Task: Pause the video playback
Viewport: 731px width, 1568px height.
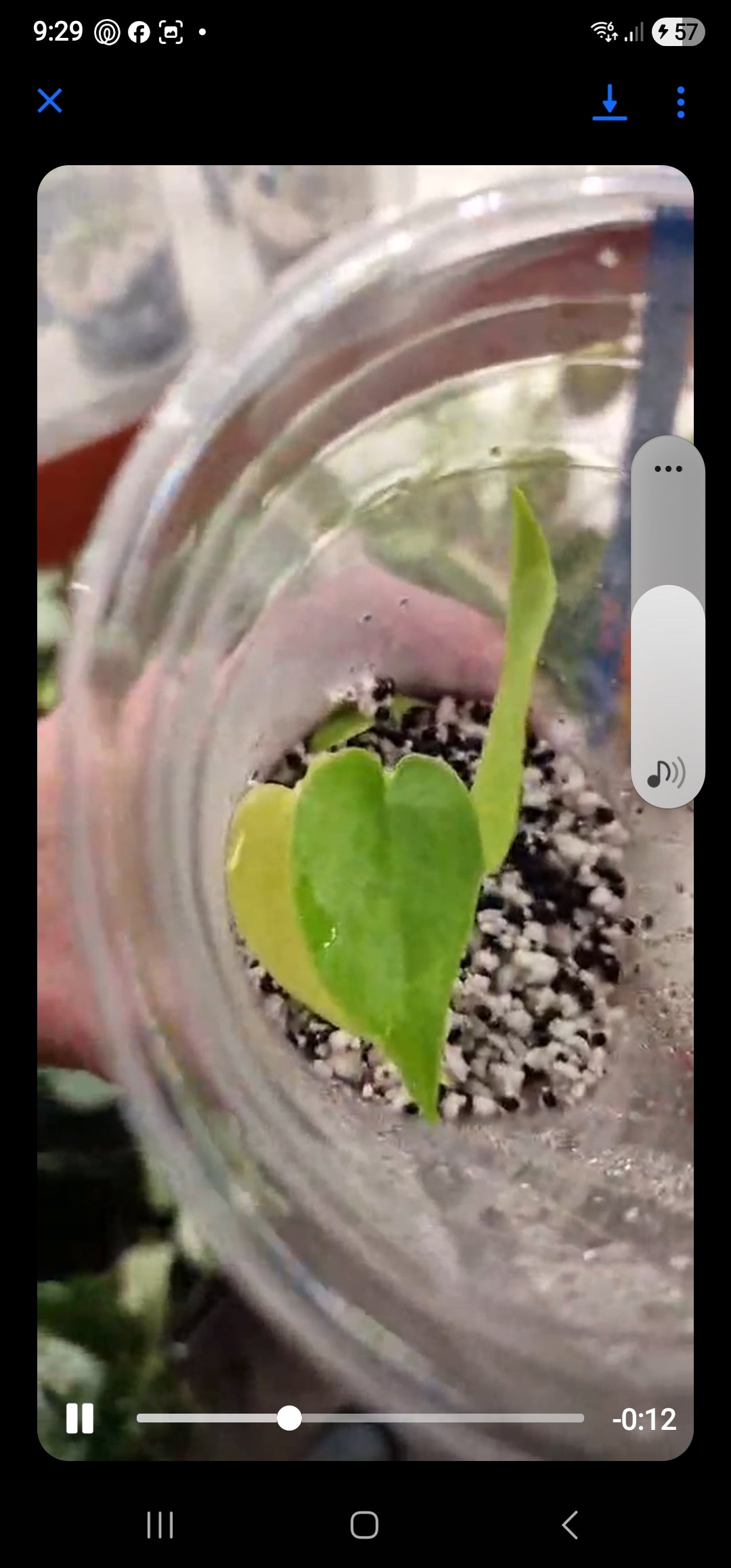Action: point(79,1418)
